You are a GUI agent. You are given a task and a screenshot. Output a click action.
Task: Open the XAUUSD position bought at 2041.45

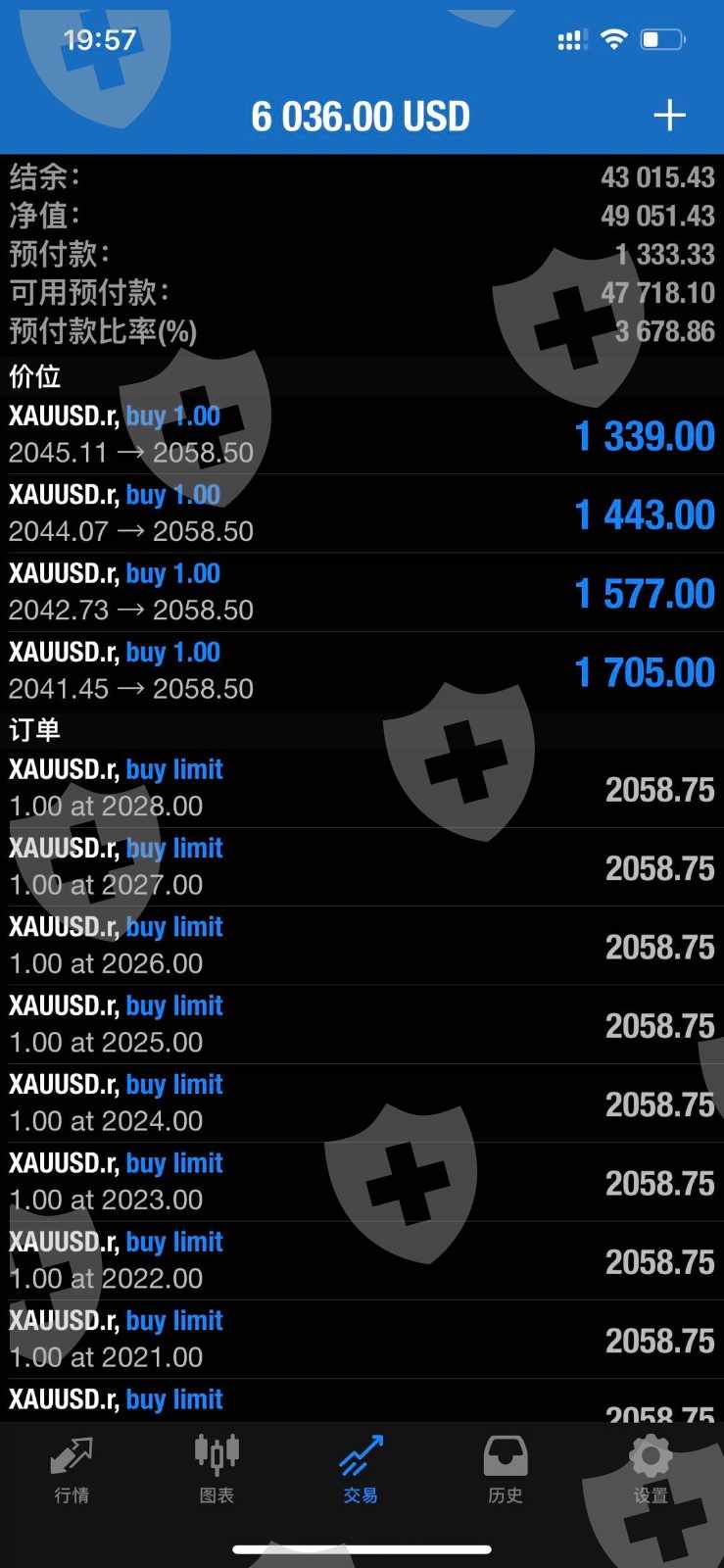[362, 670]
